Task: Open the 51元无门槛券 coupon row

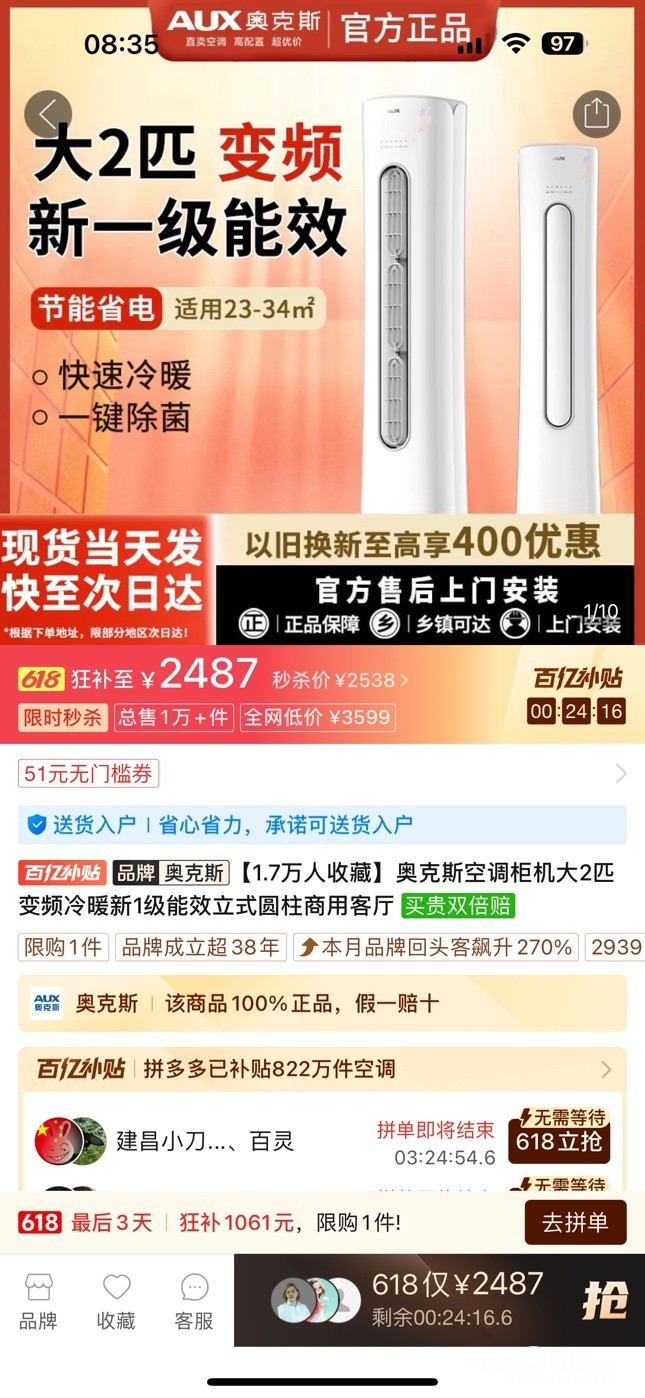Action: (322, 773)
